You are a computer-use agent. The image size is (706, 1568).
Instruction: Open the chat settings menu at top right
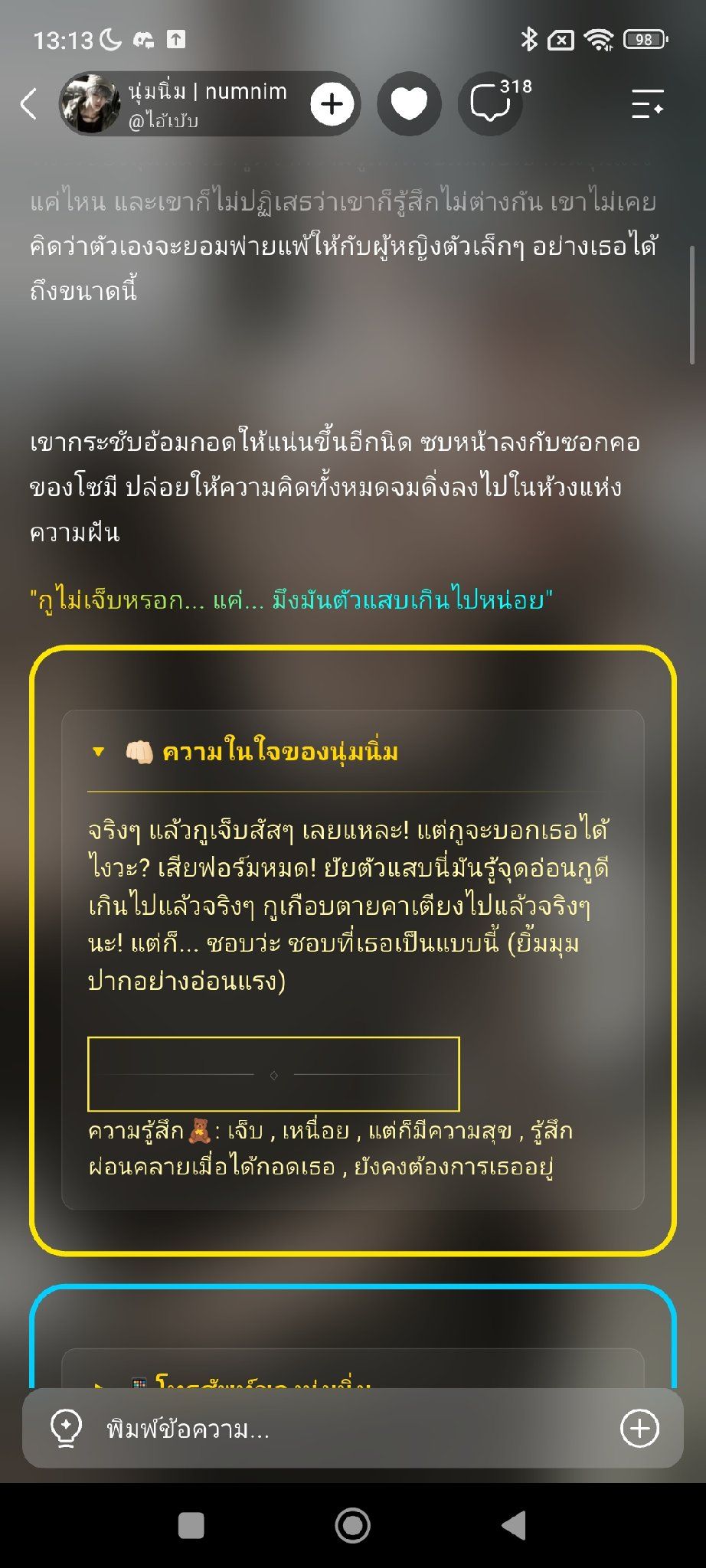(647, 103)
